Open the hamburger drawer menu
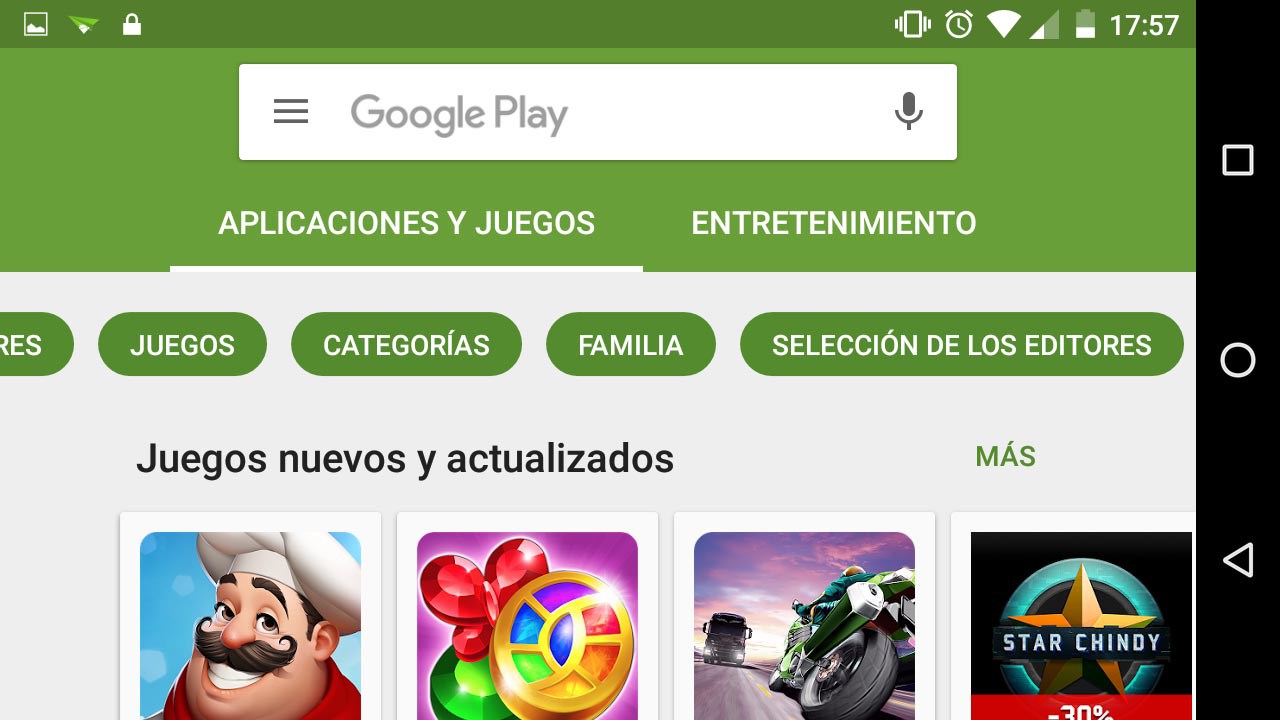This screenshot has width=1280, height=720. [291, 112]
